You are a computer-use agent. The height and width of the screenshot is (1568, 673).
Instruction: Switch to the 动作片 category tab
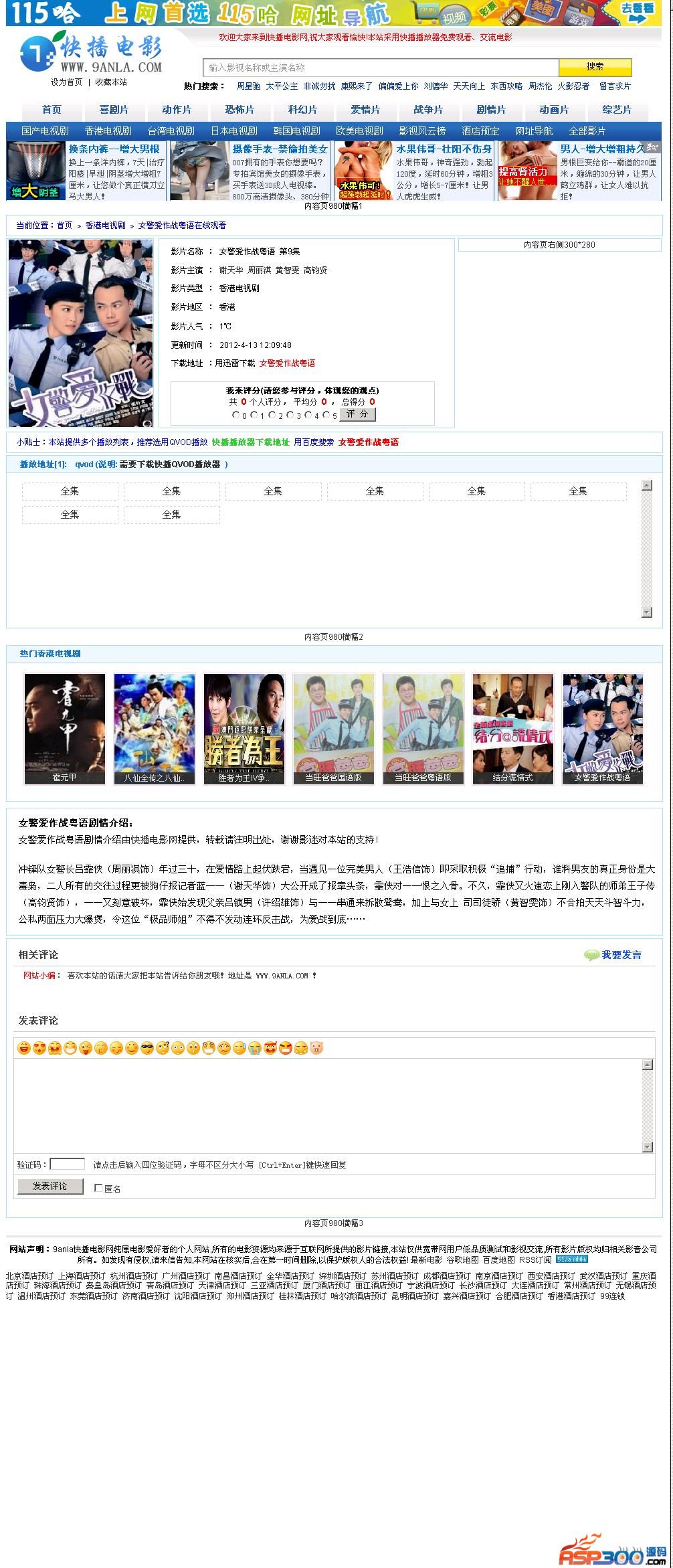(177, 110)
